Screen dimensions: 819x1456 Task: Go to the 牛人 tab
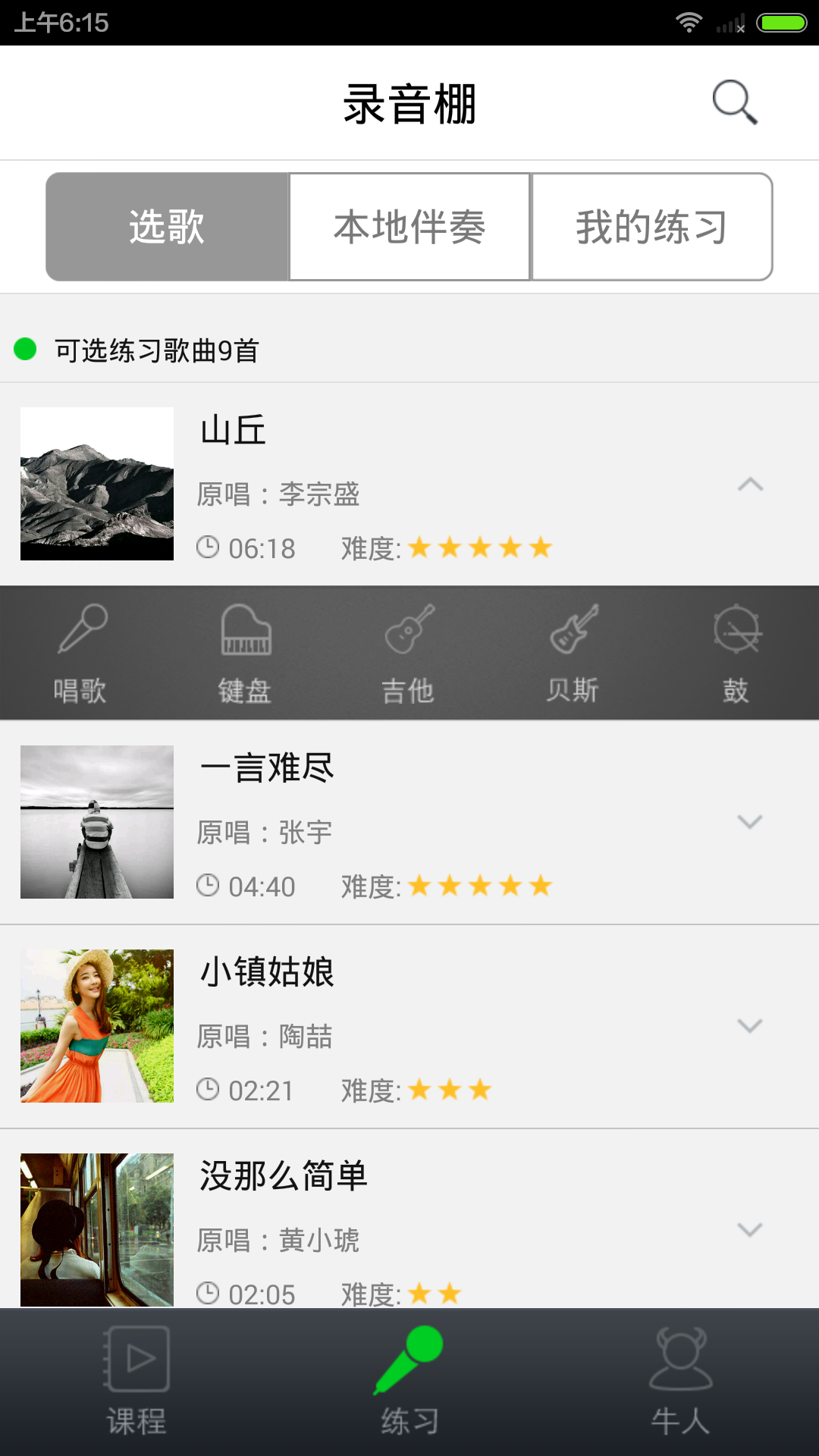[x=680, y=1382]
